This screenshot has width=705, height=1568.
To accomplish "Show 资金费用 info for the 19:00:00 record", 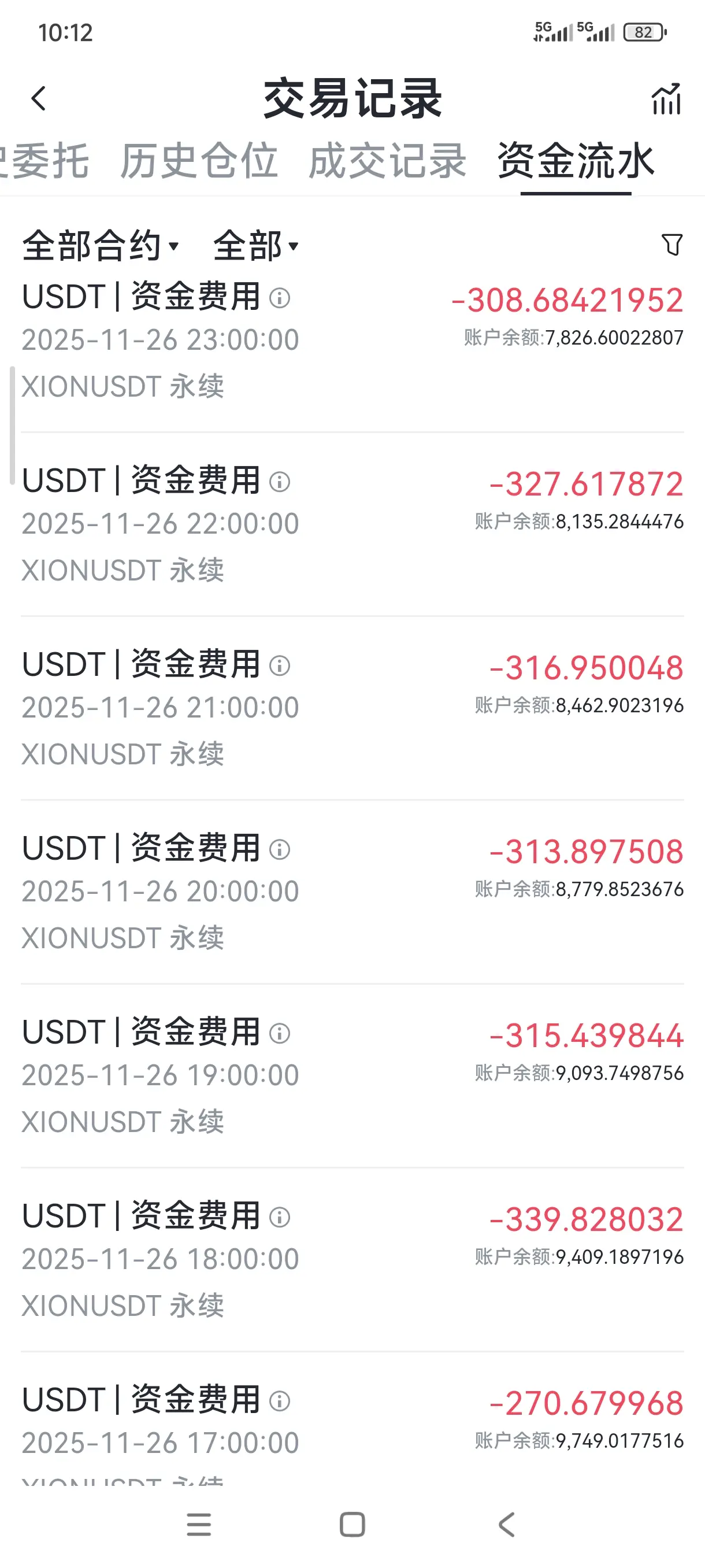I will click(x=280, y=1034).
